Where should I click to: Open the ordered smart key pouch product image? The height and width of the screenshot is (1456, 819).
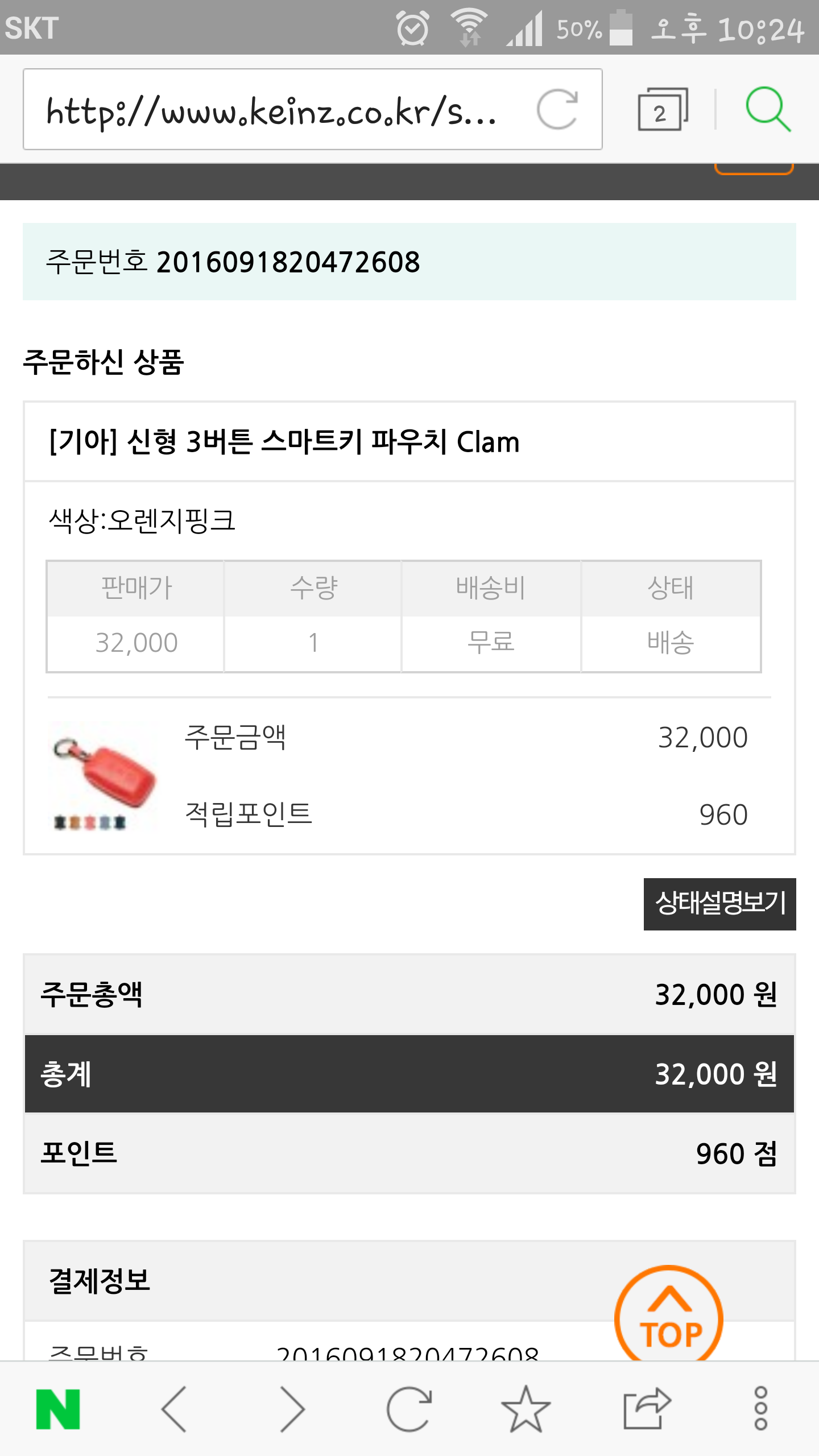click(102, 776)
